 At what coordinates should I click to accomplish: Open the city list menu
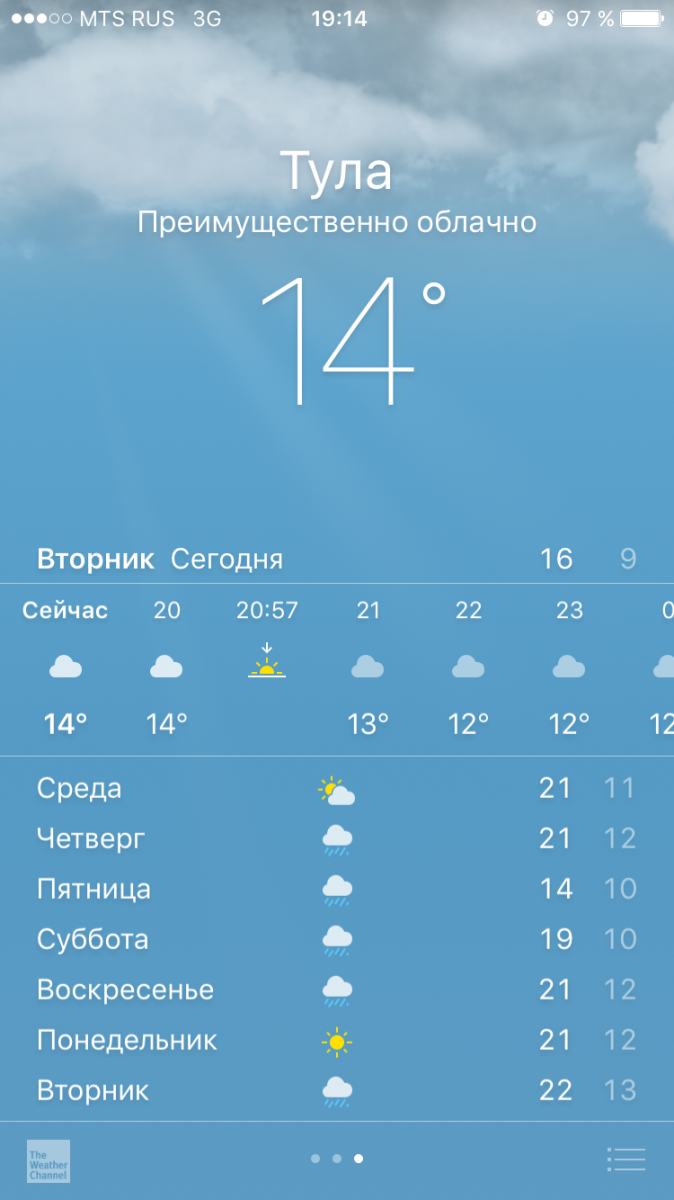[x=626, y=1159]
